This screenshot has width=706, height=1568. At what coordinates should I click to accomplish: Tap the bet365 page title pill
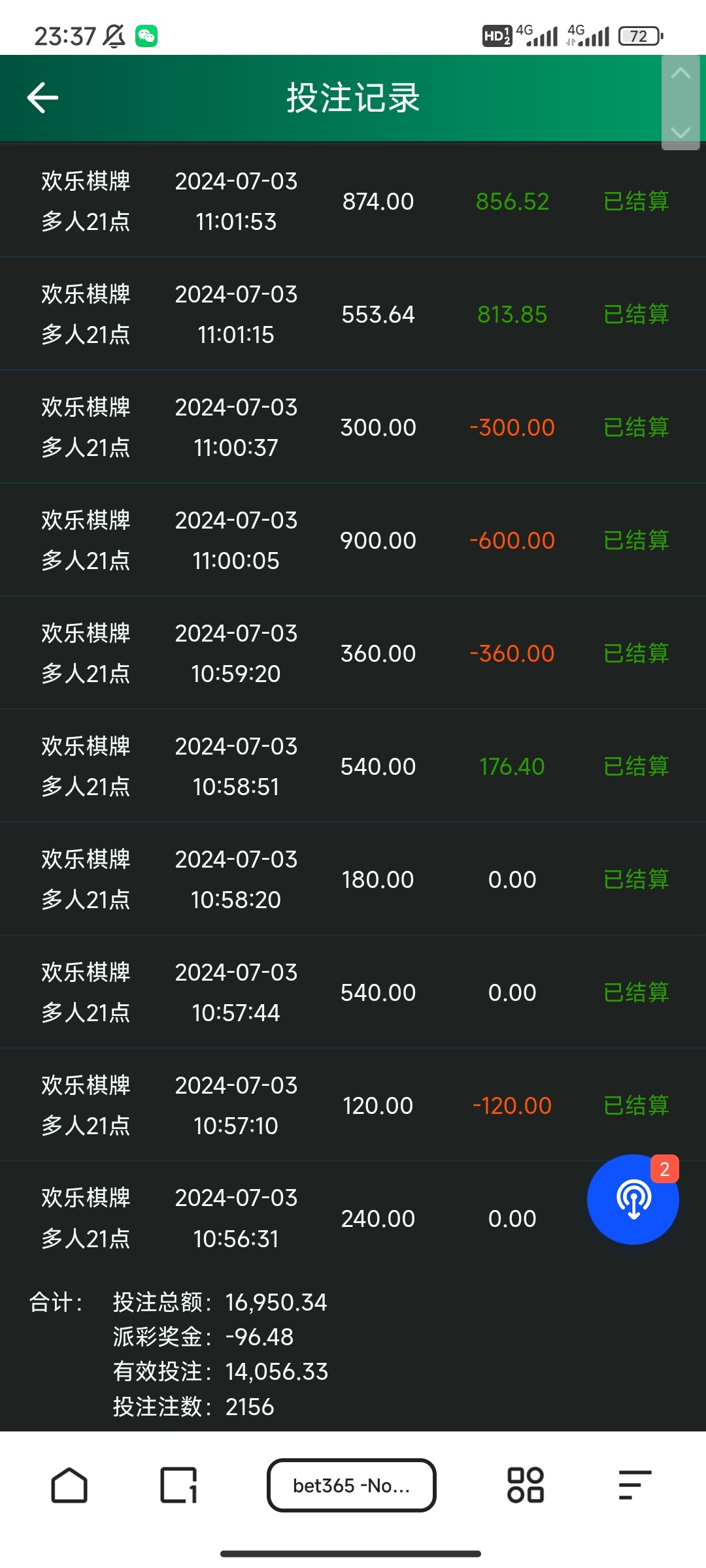(x=352, y=1486)
